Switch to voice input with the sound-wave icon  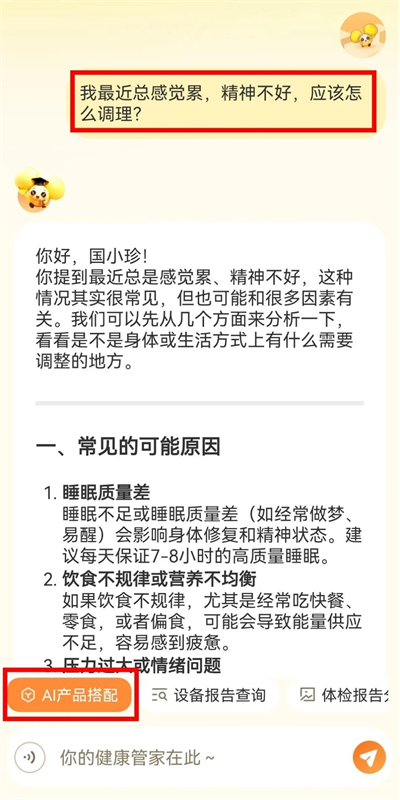30,758
